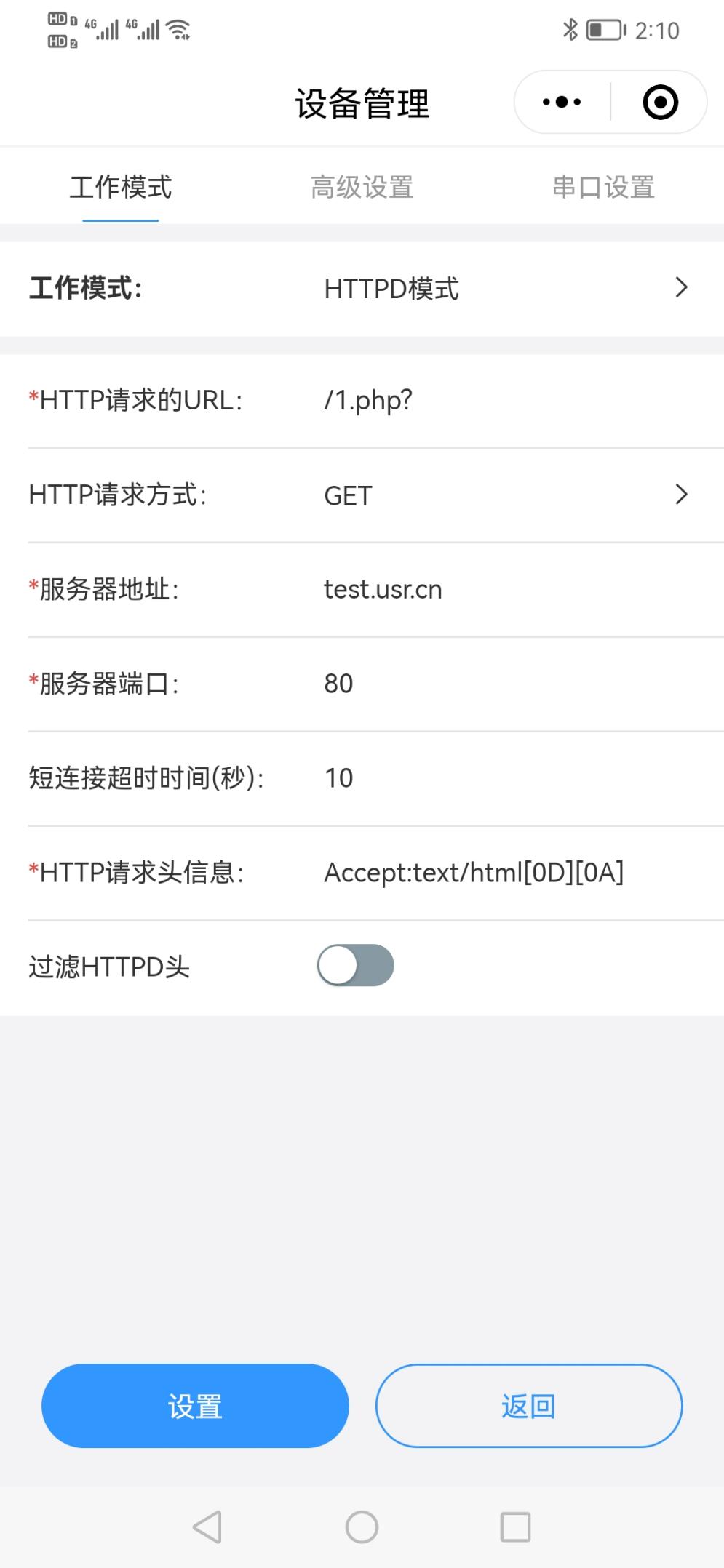Enable the 过滤HTTPD头 switch
The image size is (724, 1568).
[355, 966]
